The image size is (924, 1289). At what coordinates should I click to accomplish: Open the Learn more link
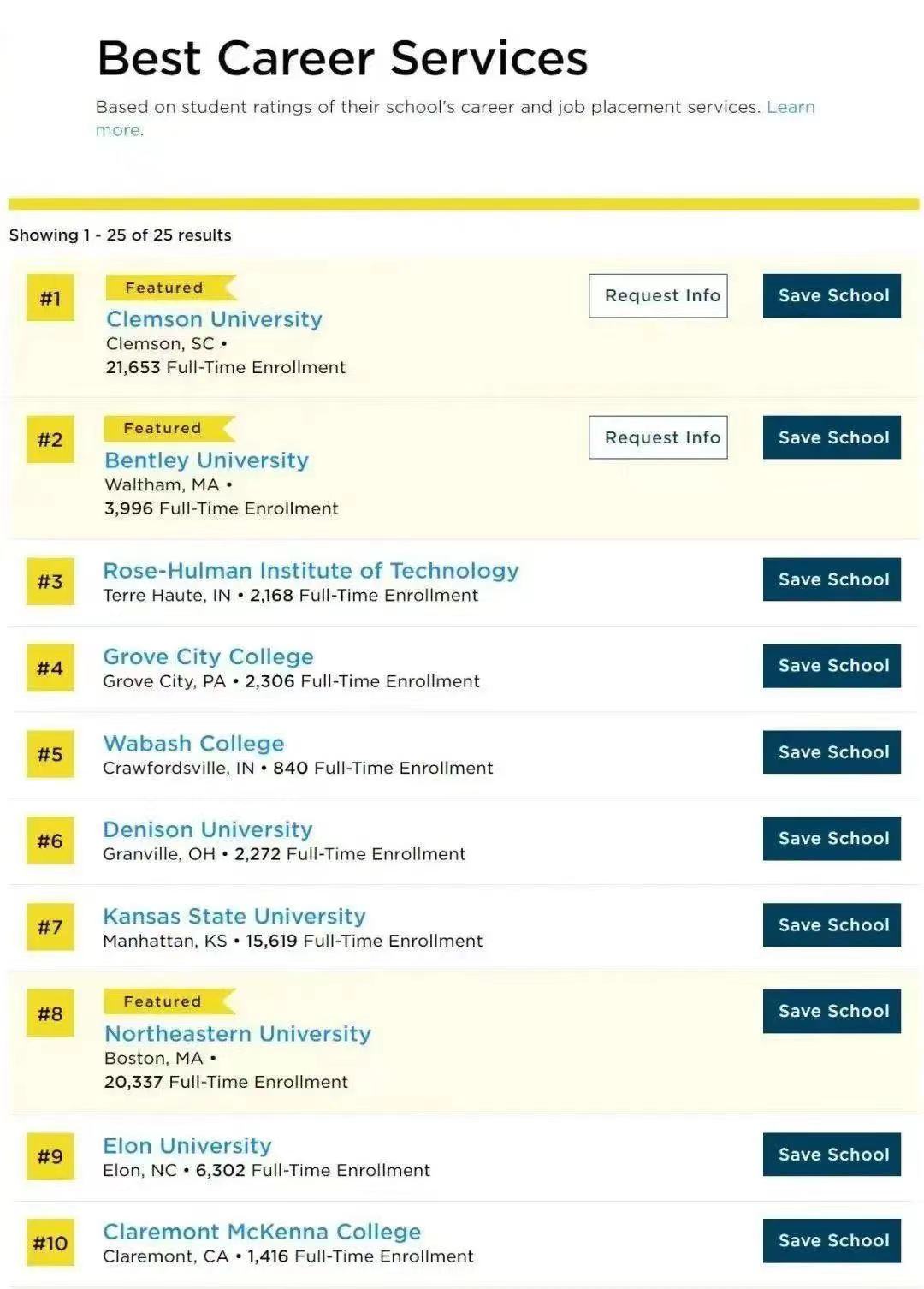pyautogui.click(x=790, y=108)
